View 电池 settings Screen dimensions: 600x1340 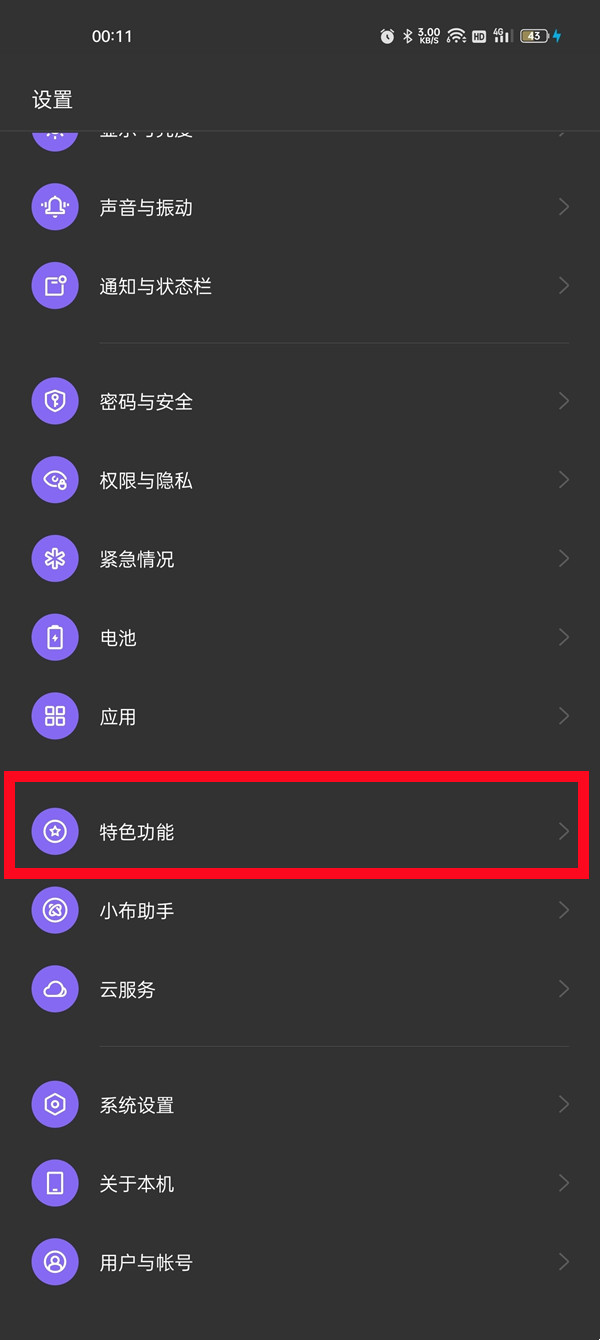click(x=118, y=638)
